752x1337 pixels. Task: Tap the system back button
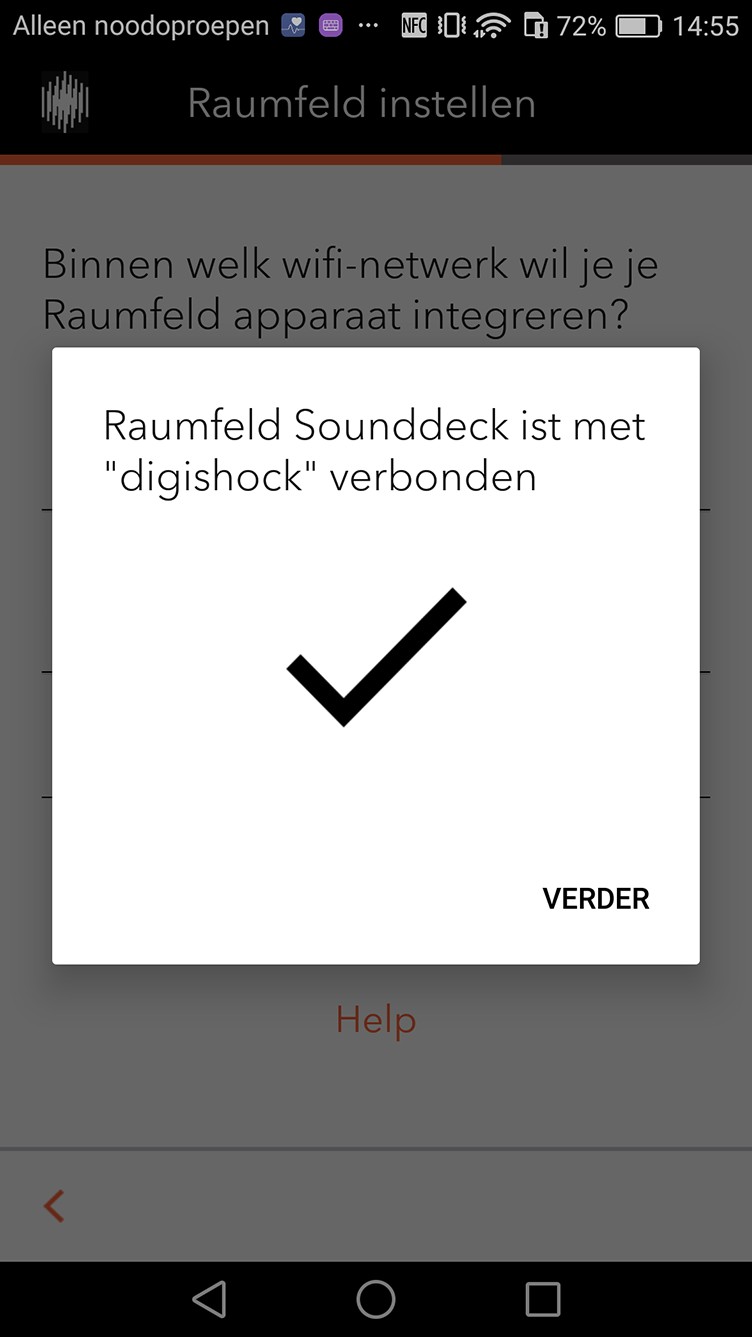coord(209,1299)
